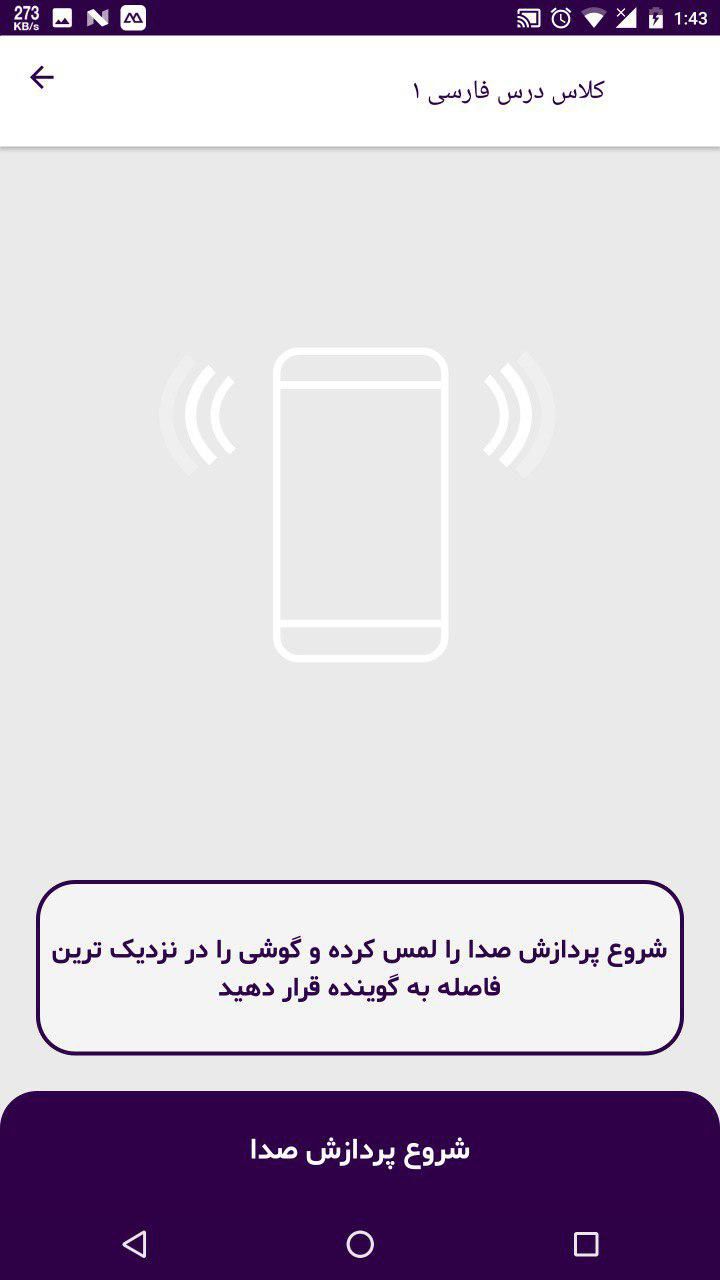
Task: Go back using the top arrow
Action: click(41, 78)
